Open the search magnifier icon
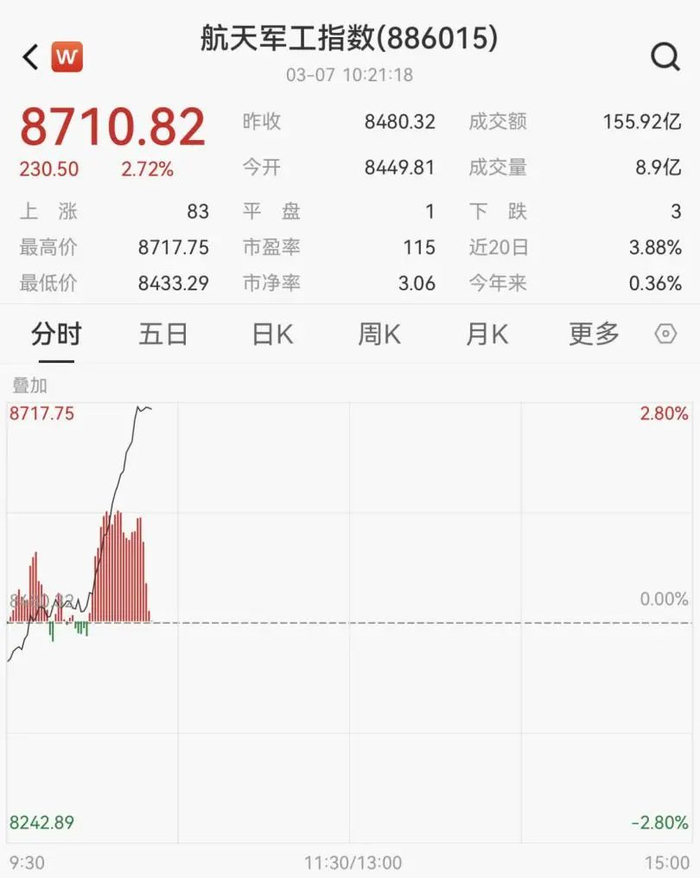 pos(665,57)
